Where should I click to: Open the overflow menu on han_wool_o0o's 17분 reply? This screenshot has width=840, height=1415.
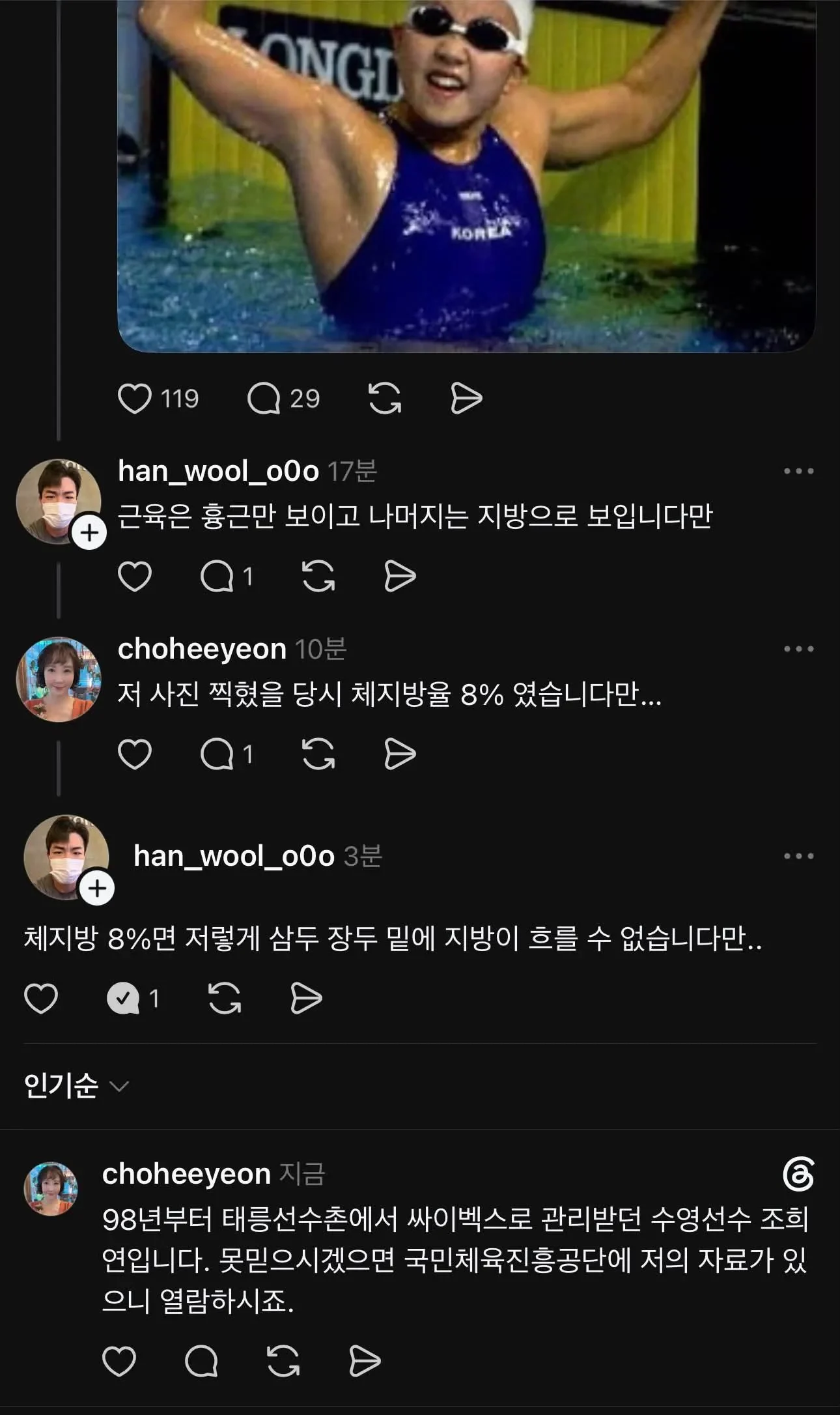tap(799, 471)
